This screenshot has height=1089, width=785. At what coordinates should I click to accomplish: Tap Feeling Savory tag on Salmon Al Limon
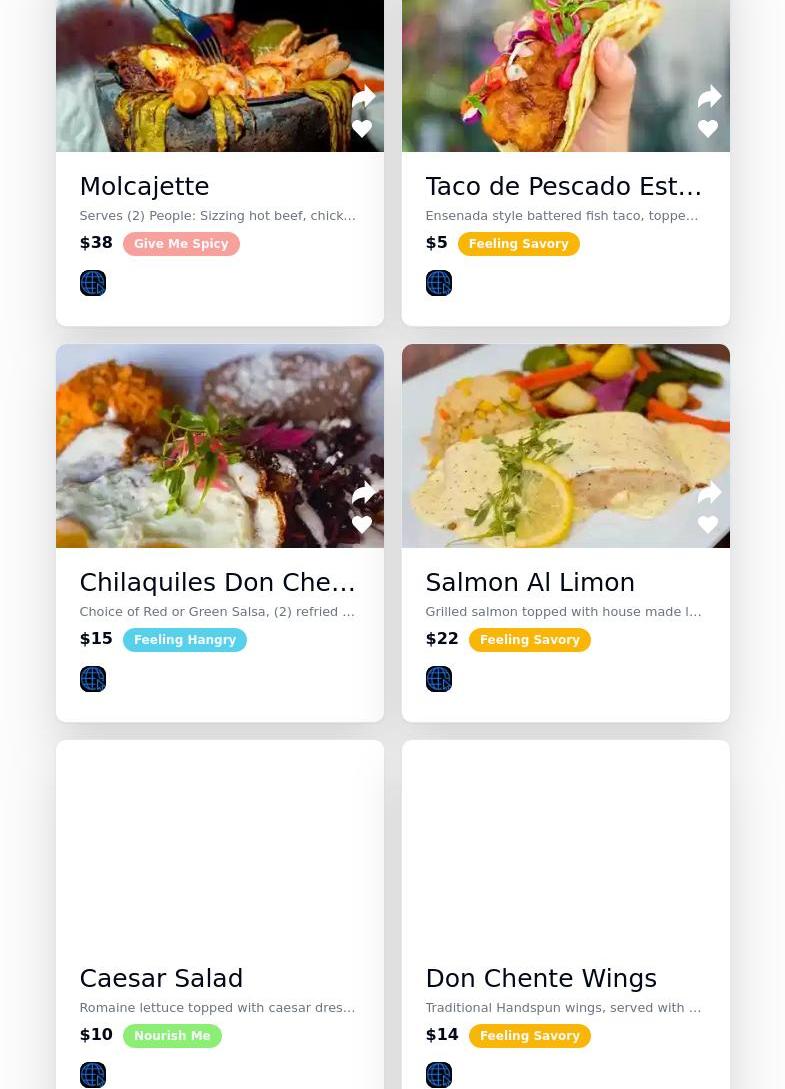(x=529, y=640)
